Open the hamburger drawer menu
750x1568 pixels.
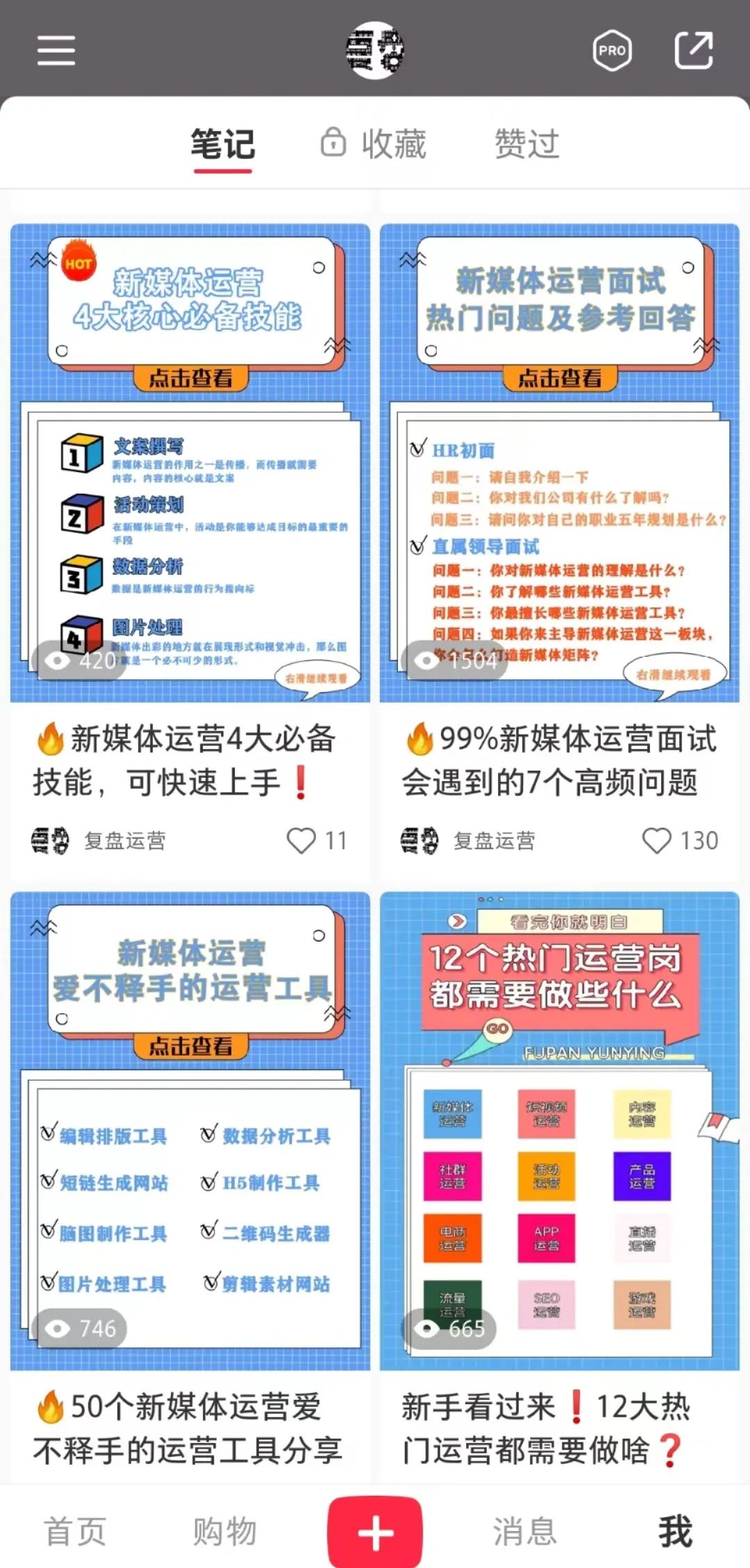56,51
